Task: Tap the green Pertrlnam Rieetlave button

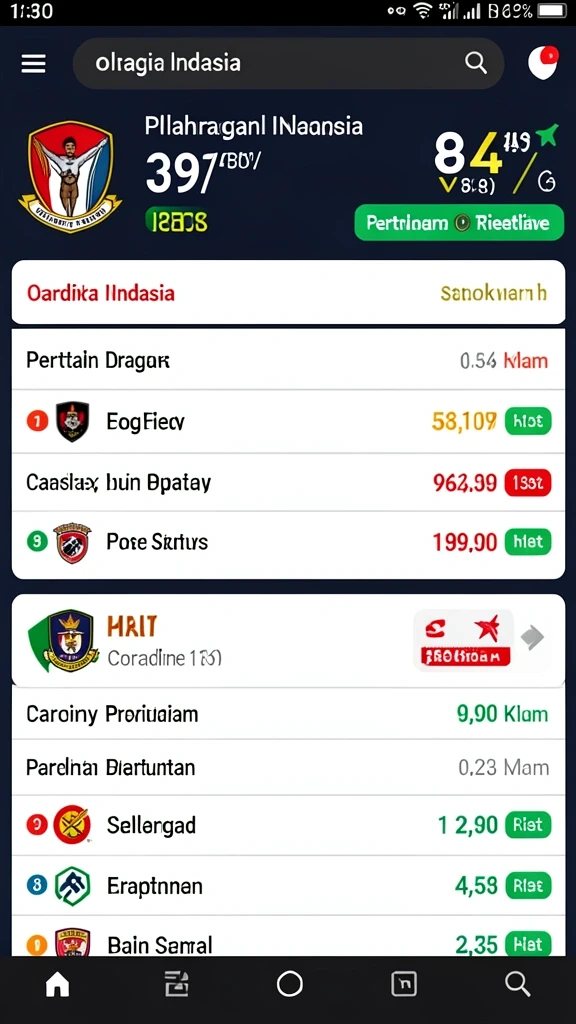Action: coord(459,223)
